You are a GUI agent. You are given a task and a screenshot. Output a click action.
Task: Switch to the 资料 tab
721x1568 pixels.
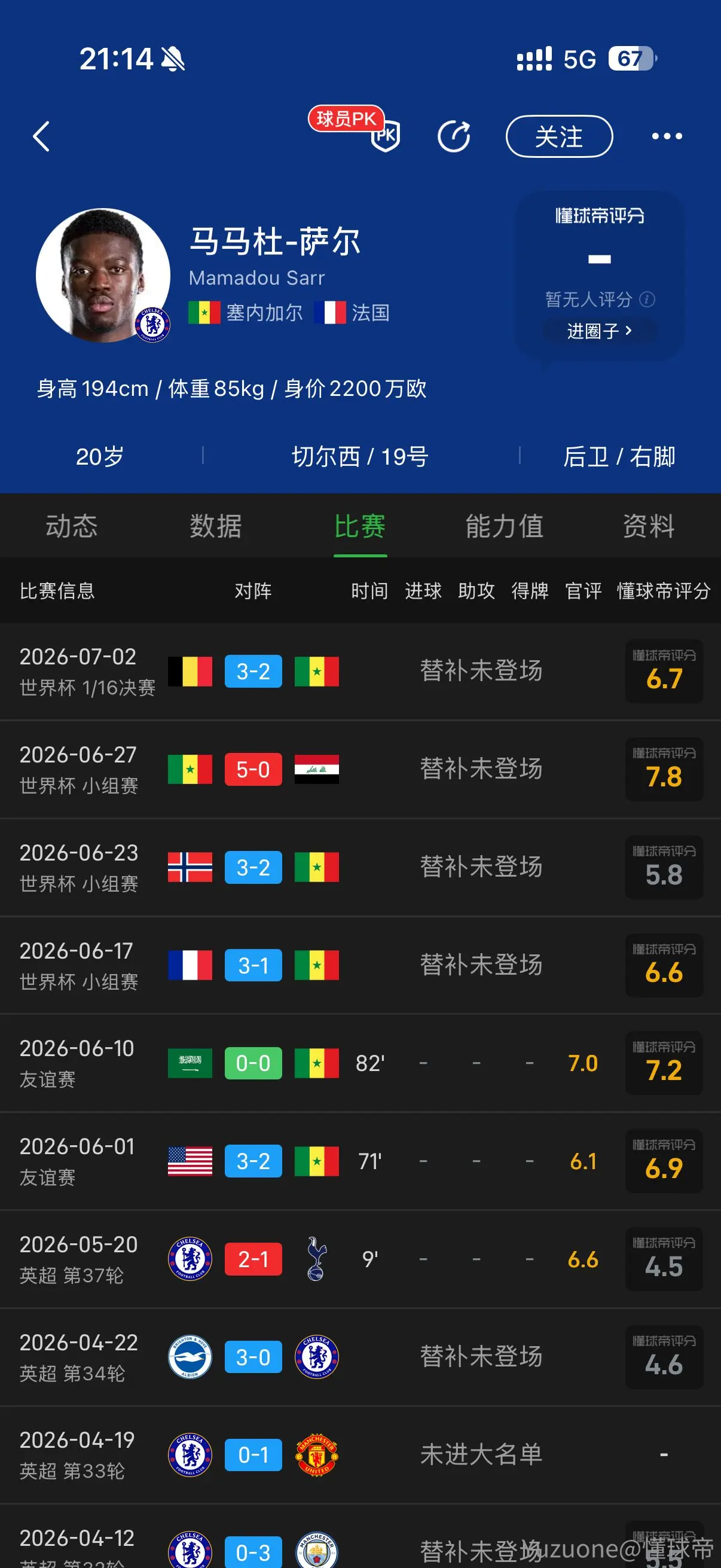(649, 526)
